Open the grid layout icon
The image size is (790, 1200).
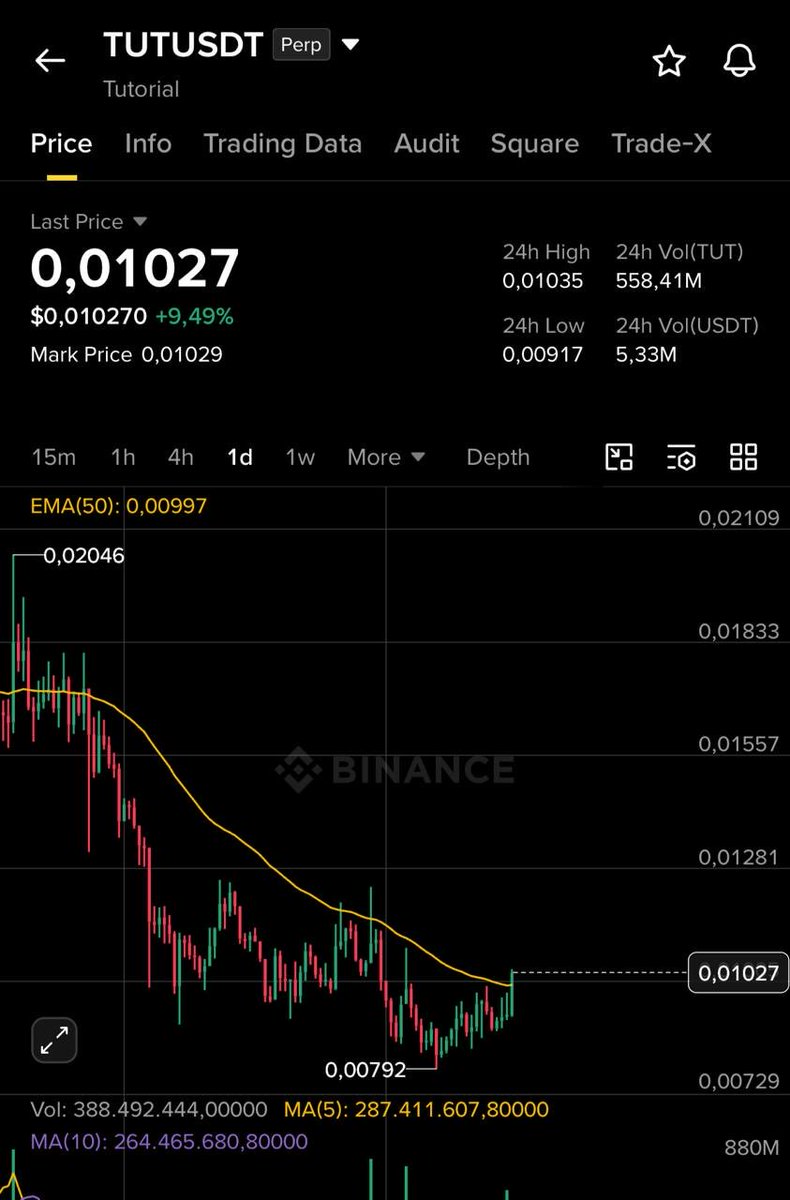click(x=744, y=458)
